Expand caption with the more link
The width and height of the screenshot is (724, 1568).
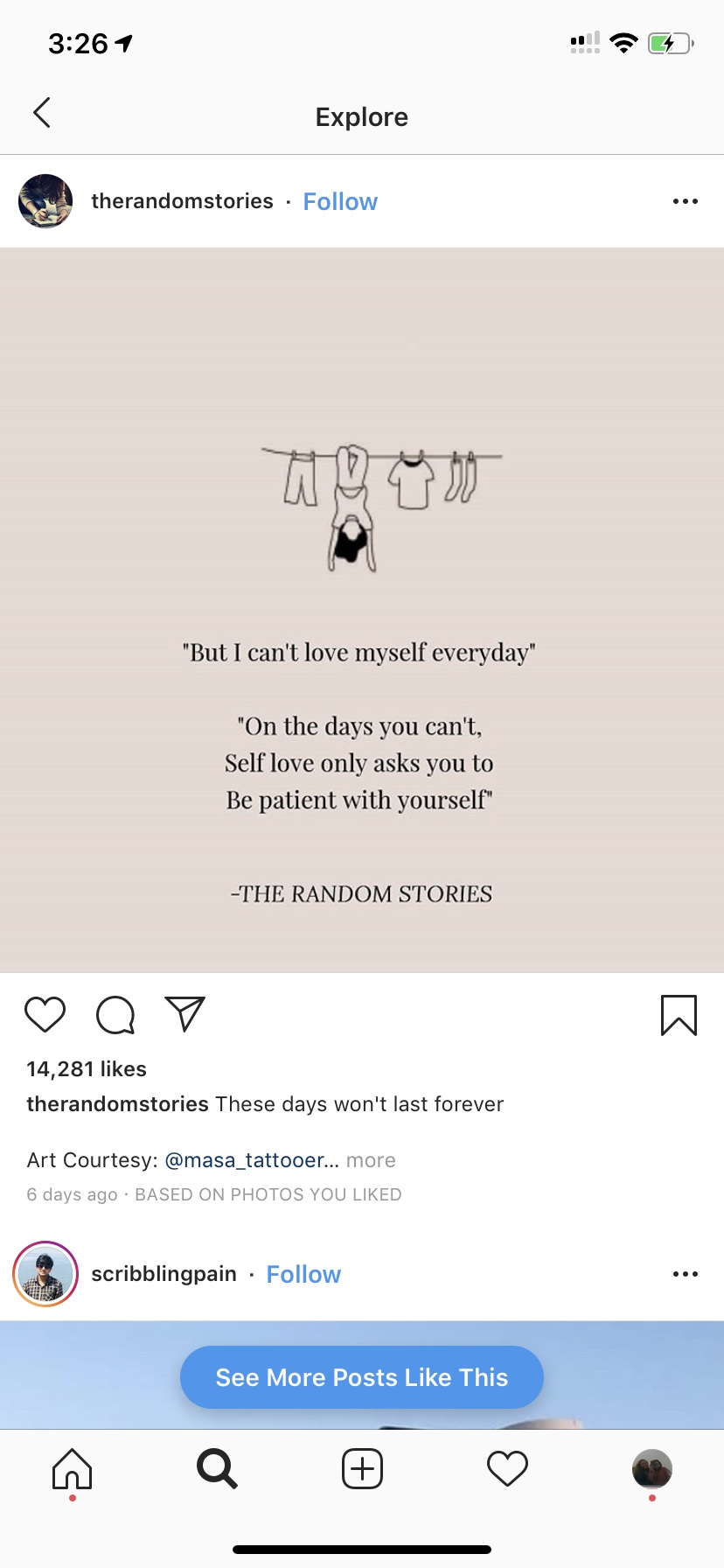point(371,1160)
